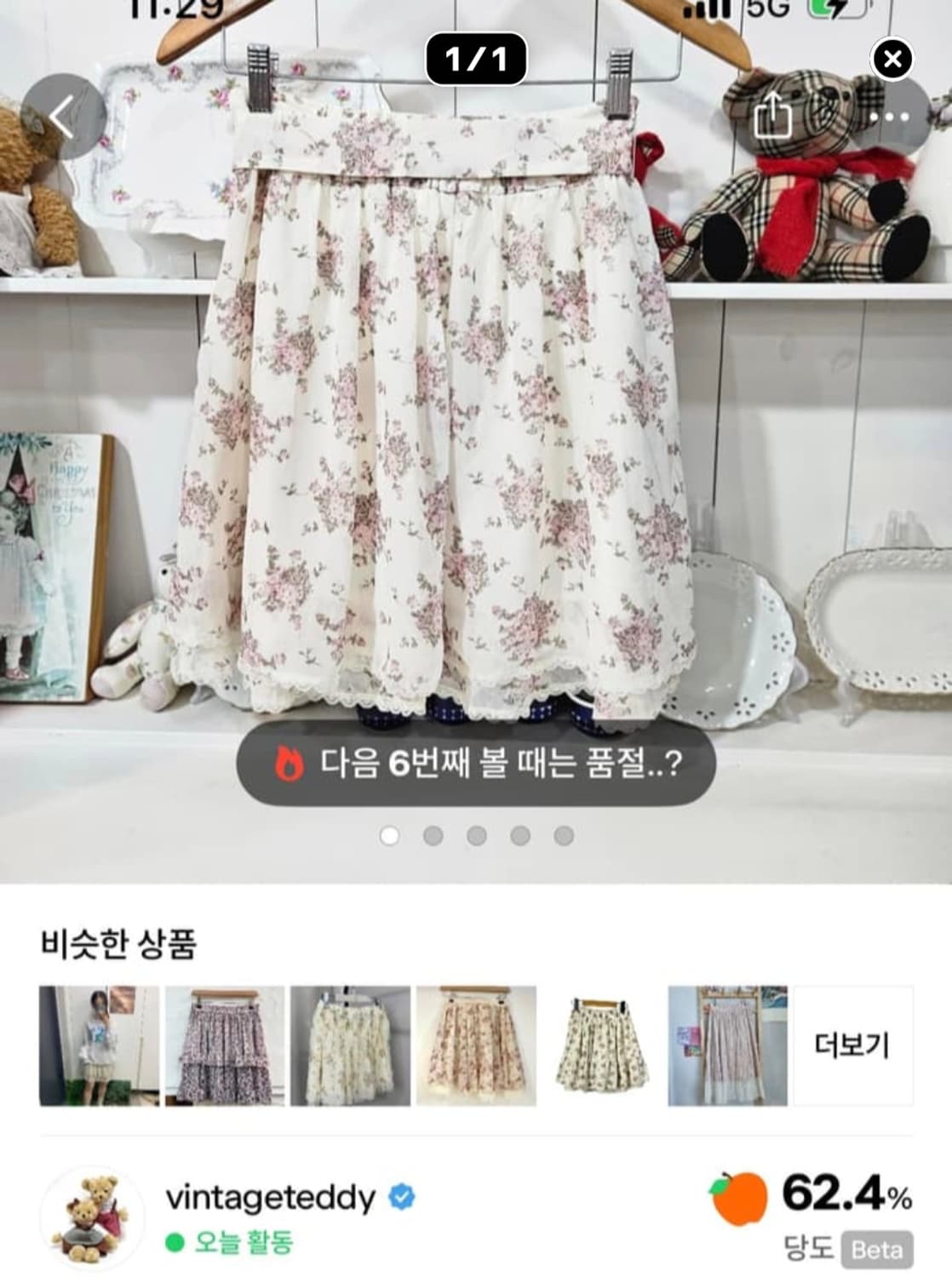Tap the 1/1 image counter label
952x1277 pixels.
pos(476,59)
